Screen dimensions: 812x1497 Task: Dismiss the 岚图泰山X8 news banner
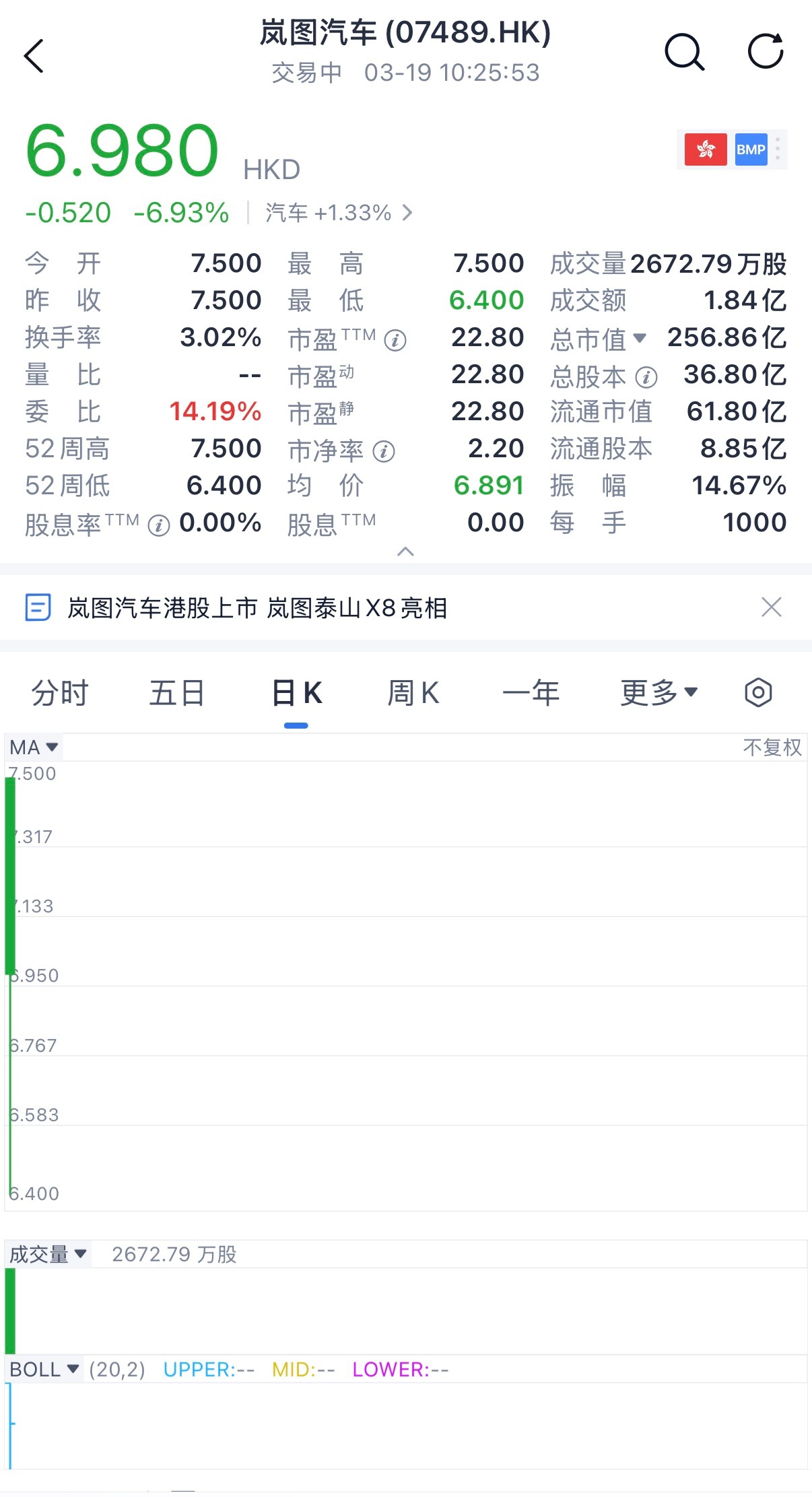pyautogui.click(x=772, y=607)
